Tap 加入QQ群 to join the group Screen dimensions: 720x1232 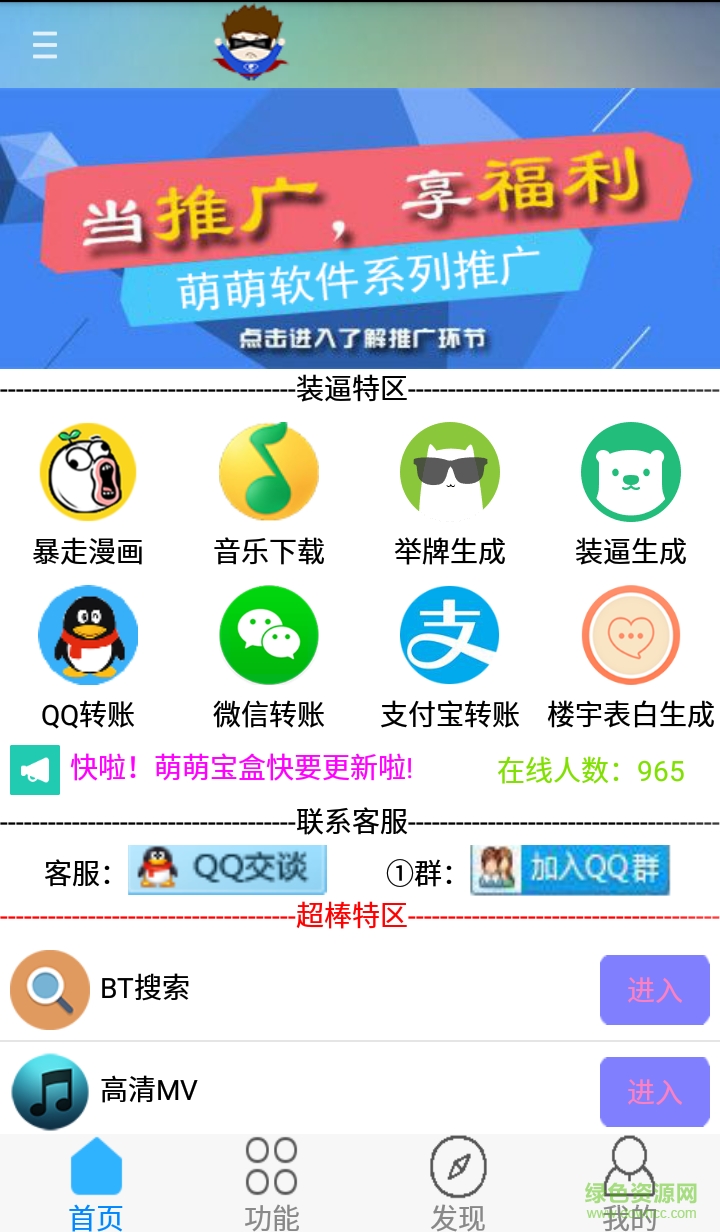click(x=570, y=869)
